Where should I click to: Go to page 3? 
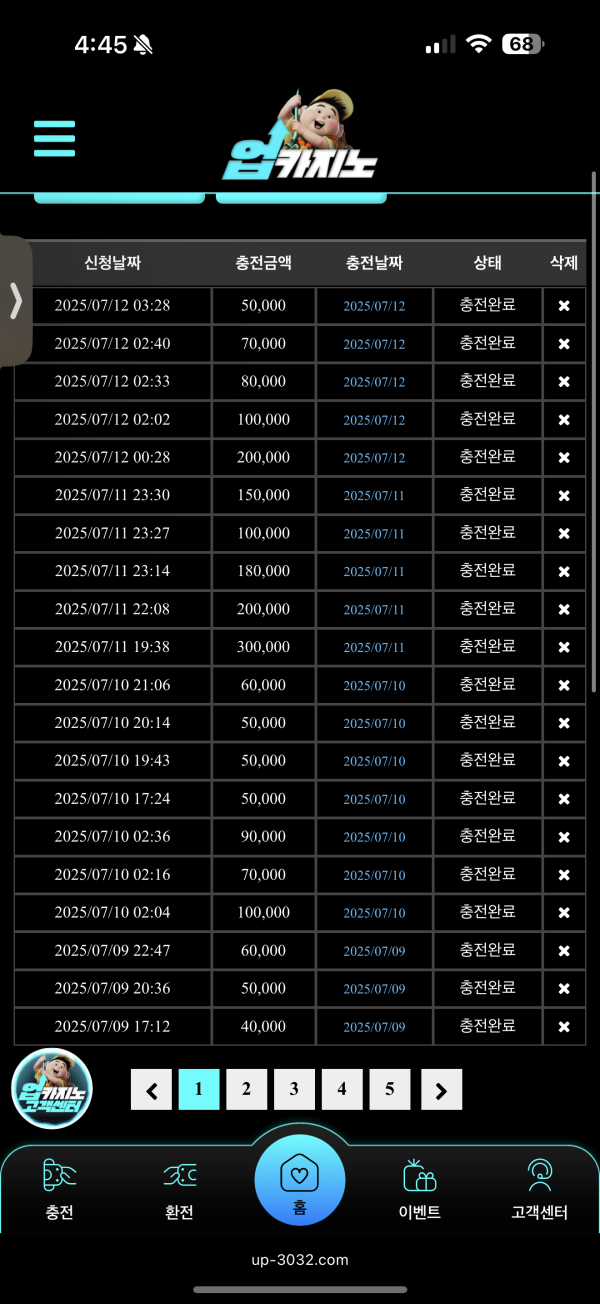coord(294,1090)
